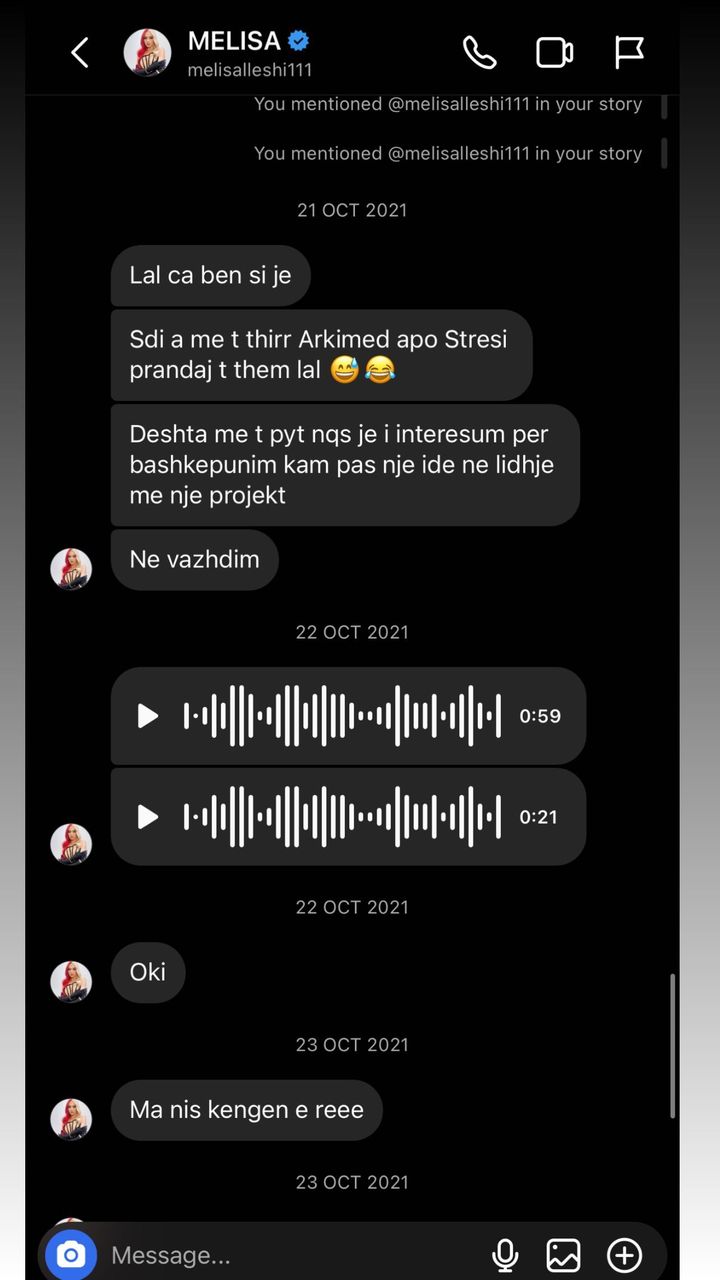
Task: Start a voice call with MELISA
Action: click(480, 53)
